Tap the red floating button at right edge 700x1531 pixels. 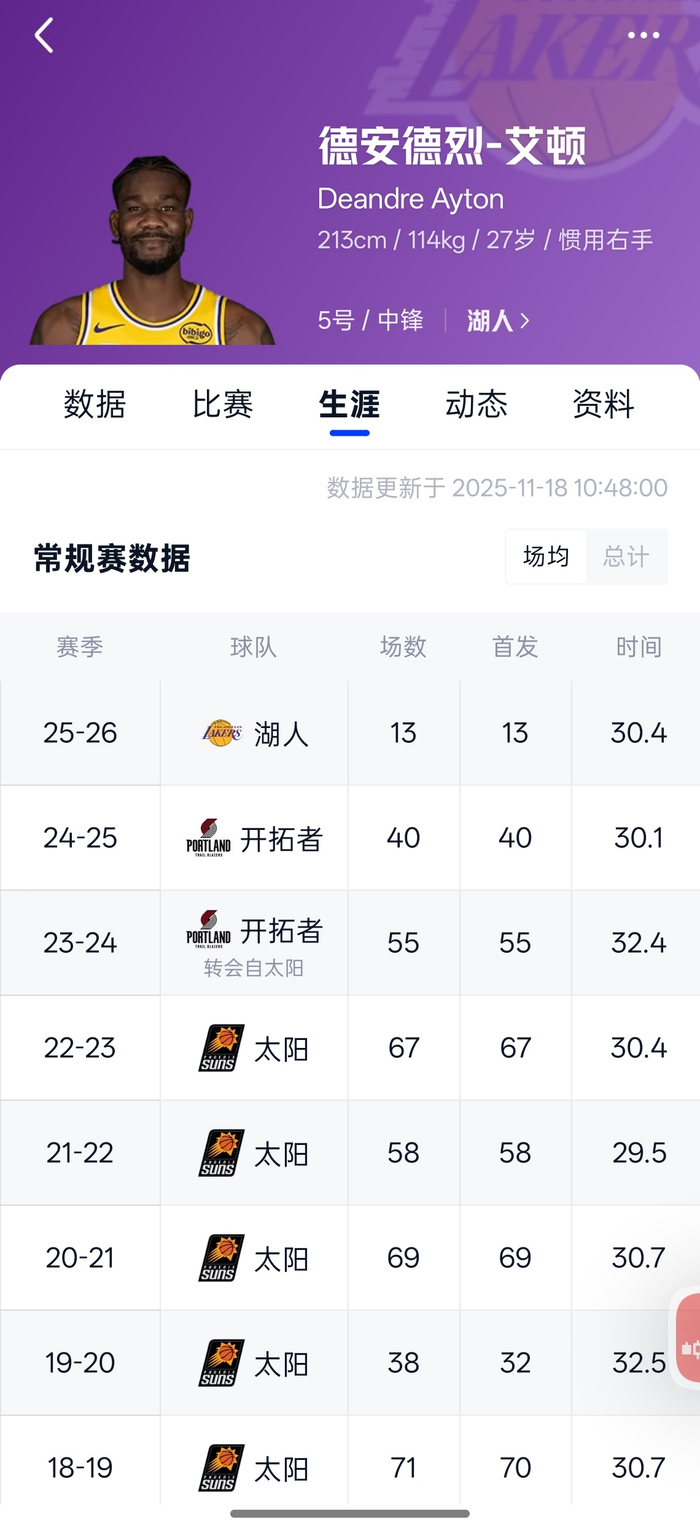(x=686, y=1338)
